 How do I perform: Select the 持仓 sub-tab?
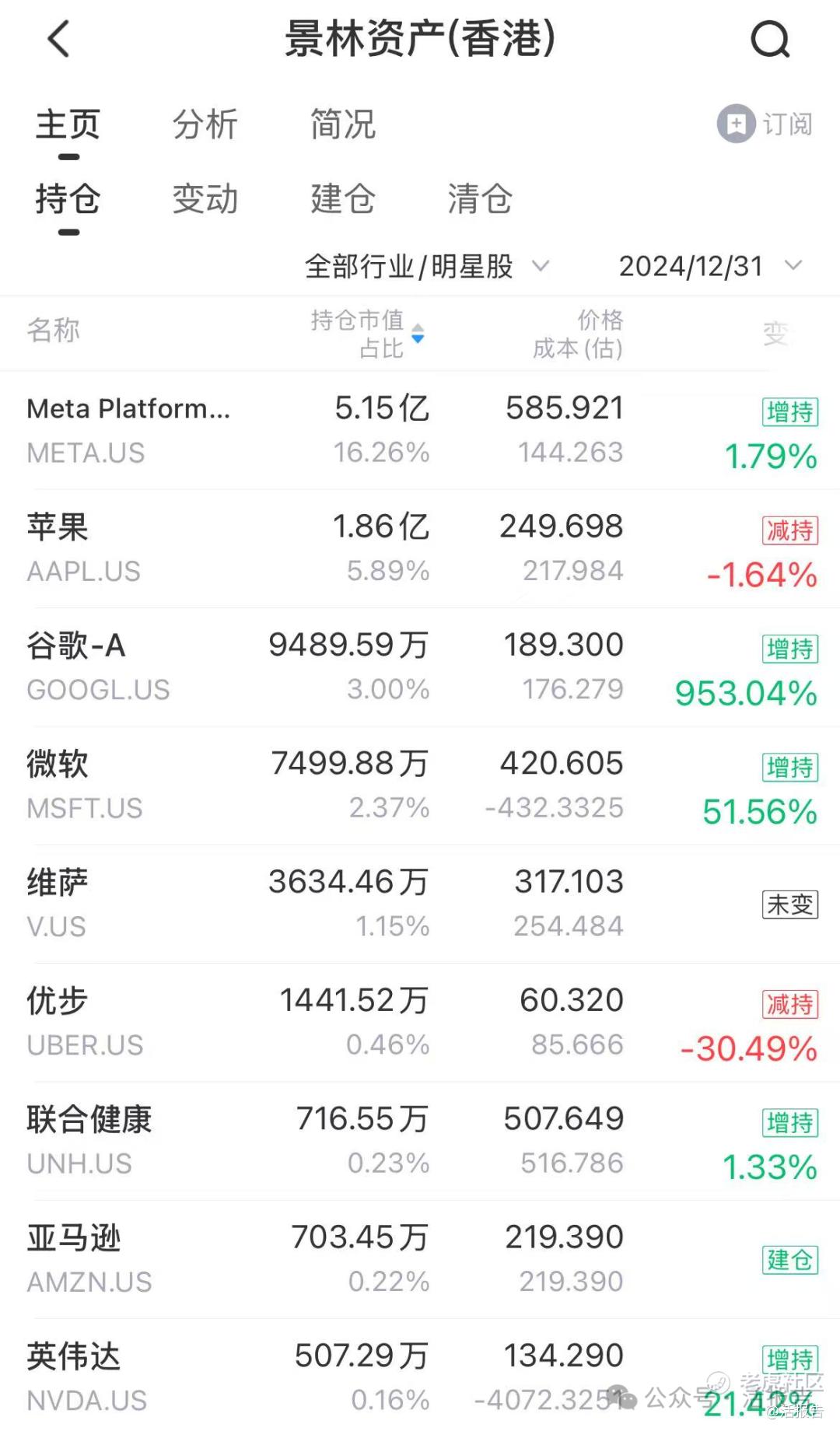coord(68,199)
